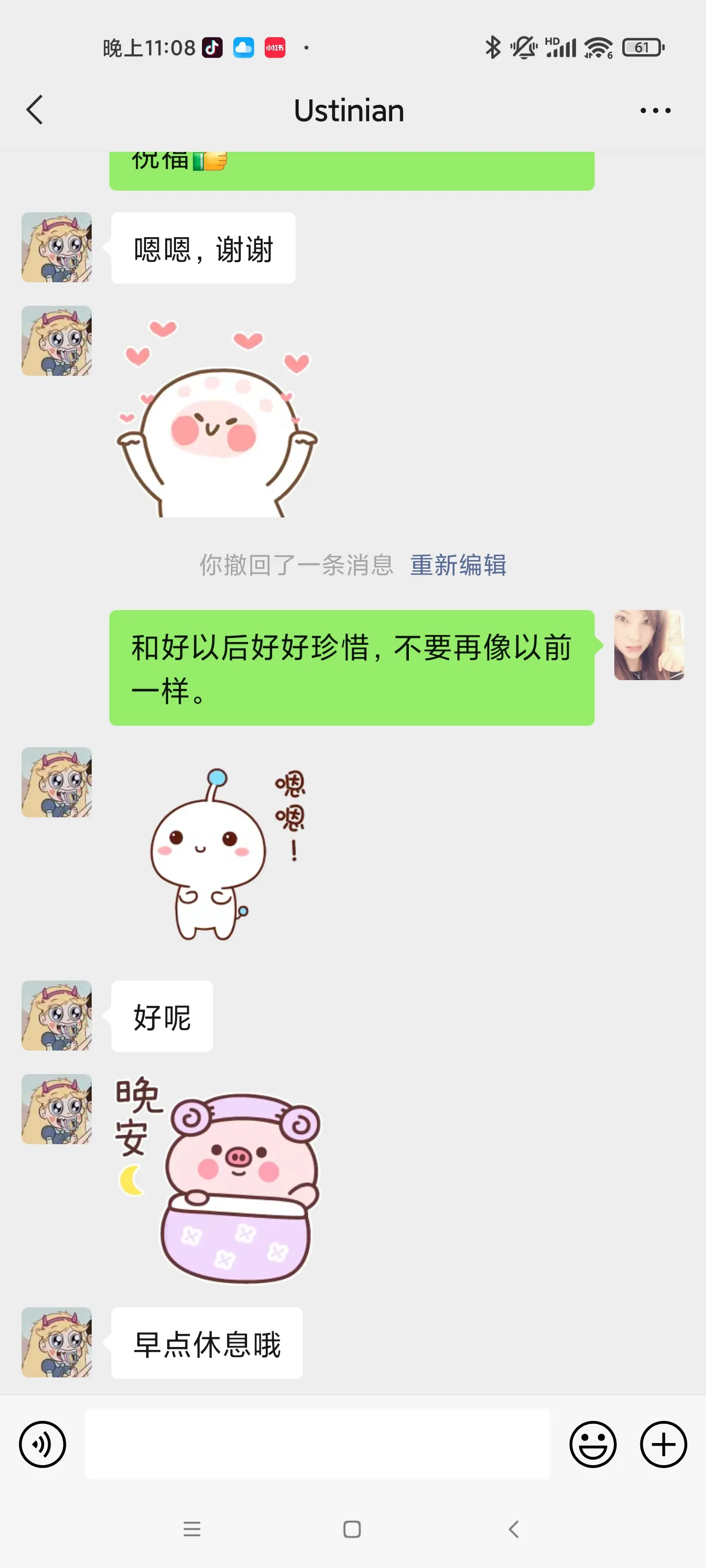
Task: Switch to voice message input
Action: coord(43,1444)
